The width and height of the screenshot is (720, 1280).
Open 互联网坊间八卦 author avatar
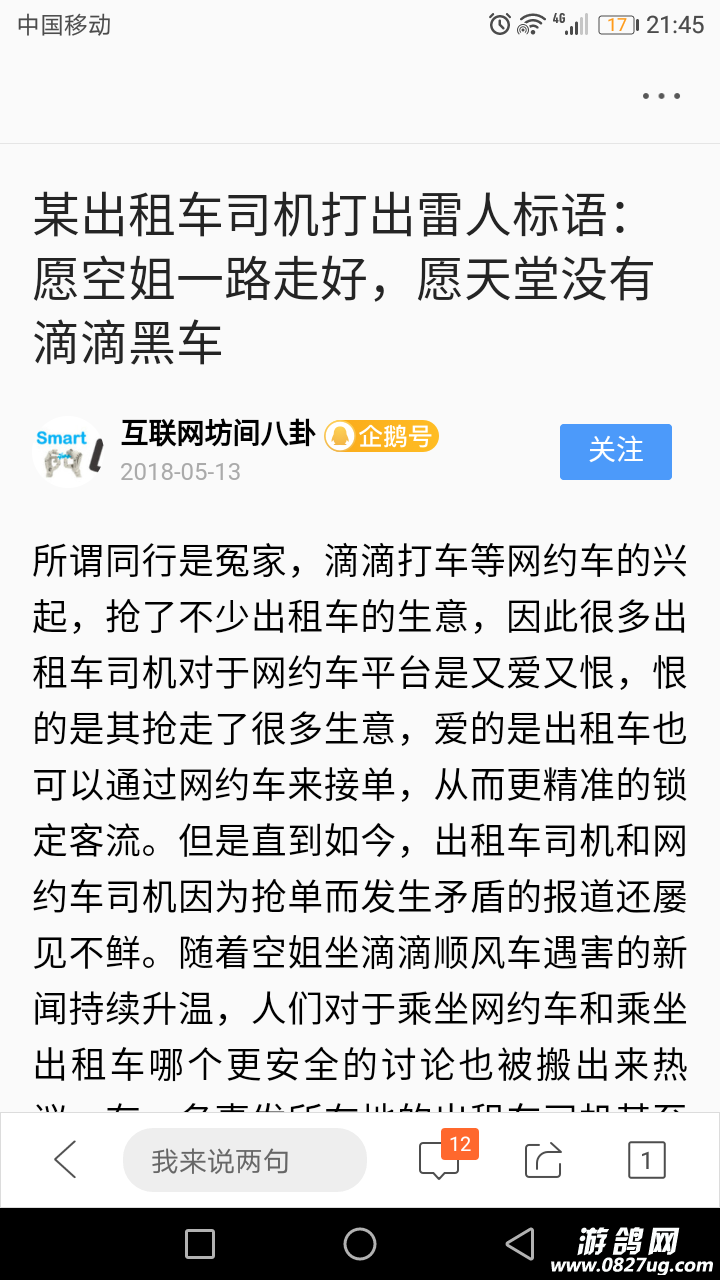(66, 452)
